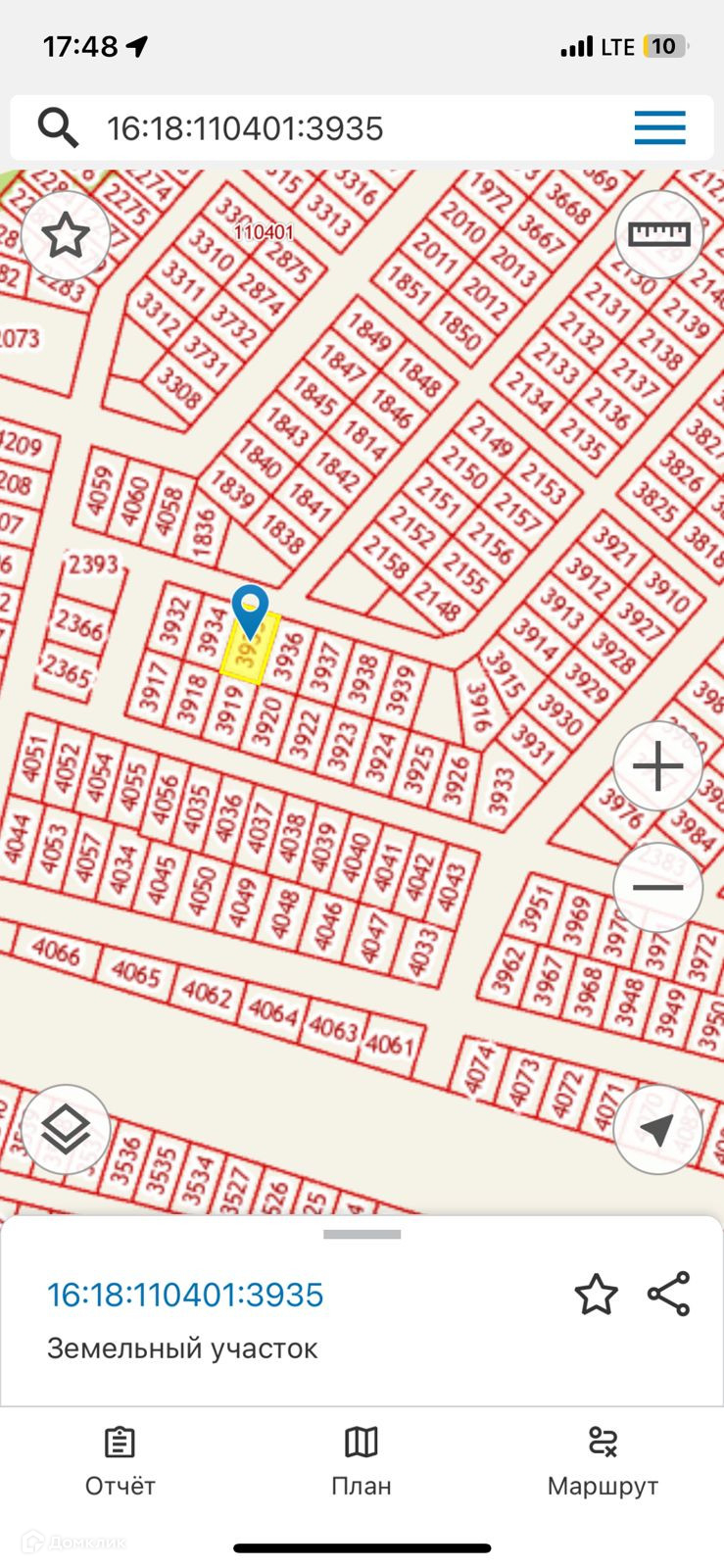
Task: Tap the blue marker pin on parcel
Action: coord(251,610)
